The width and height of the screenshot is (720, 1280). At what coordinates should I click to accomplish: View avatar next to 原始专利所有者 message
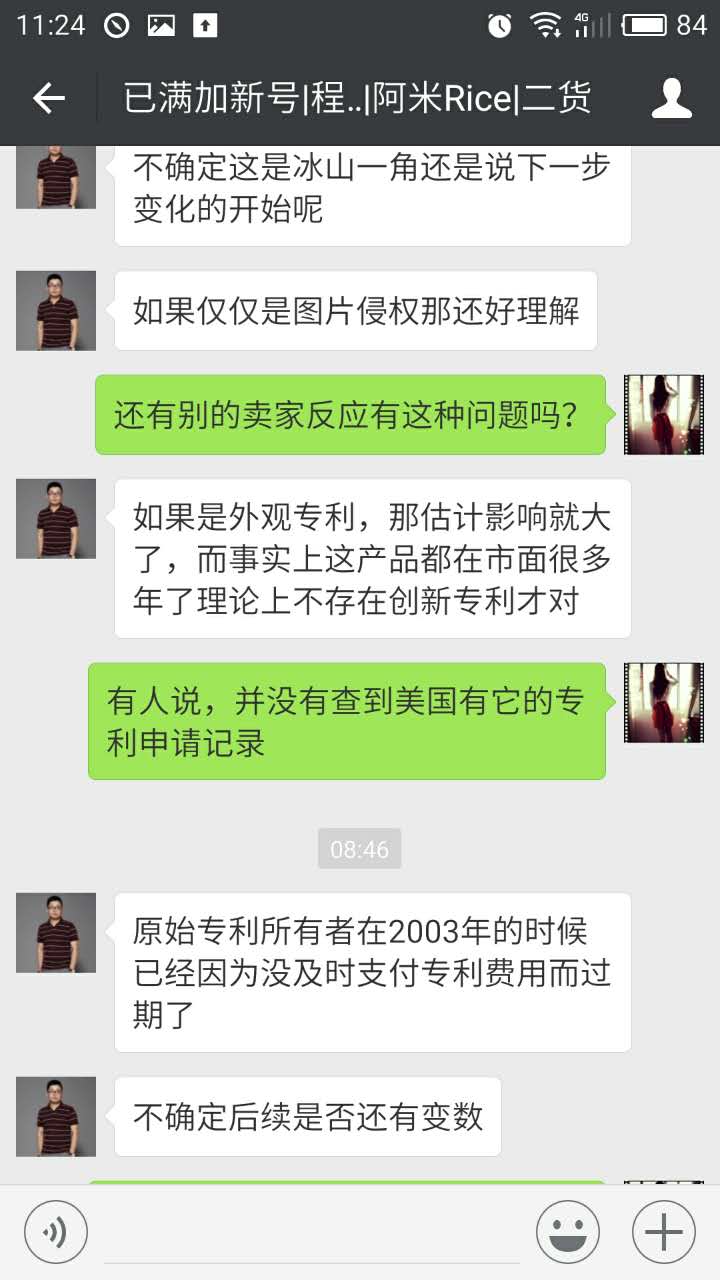(x=56, y=933)
